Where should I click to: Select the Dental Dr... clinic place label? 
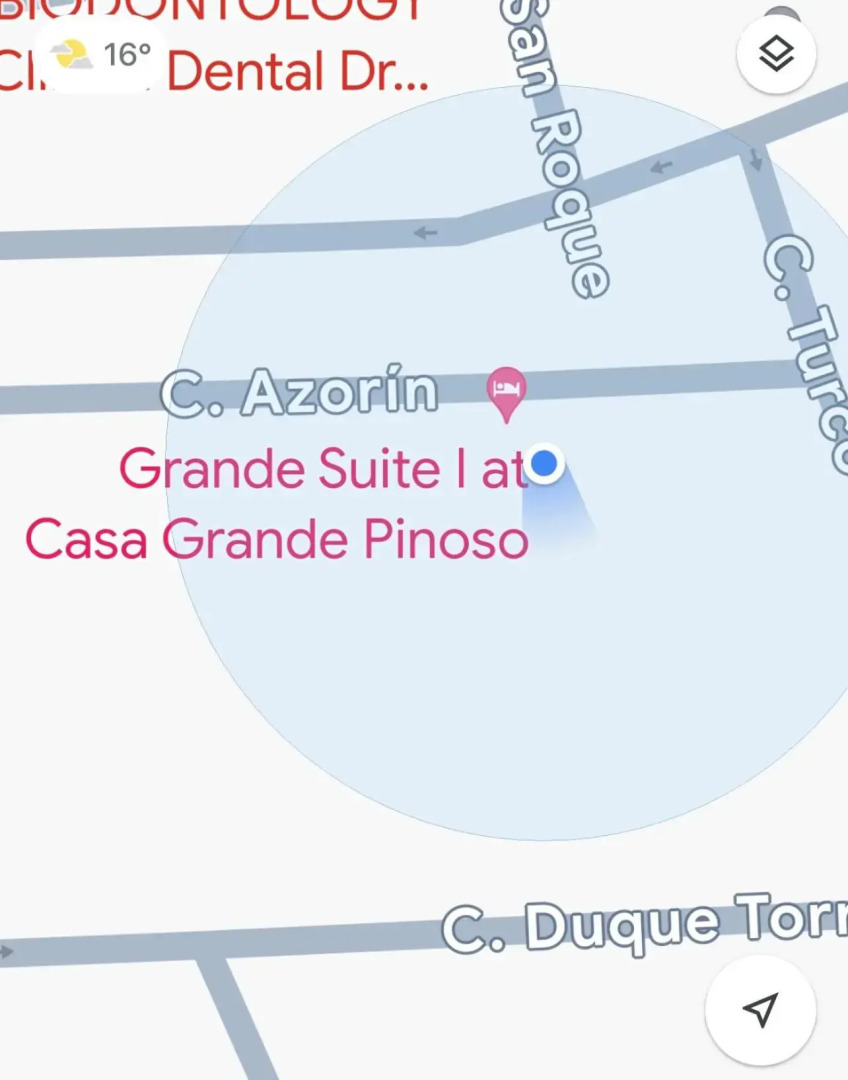click(x=298, y=72)
